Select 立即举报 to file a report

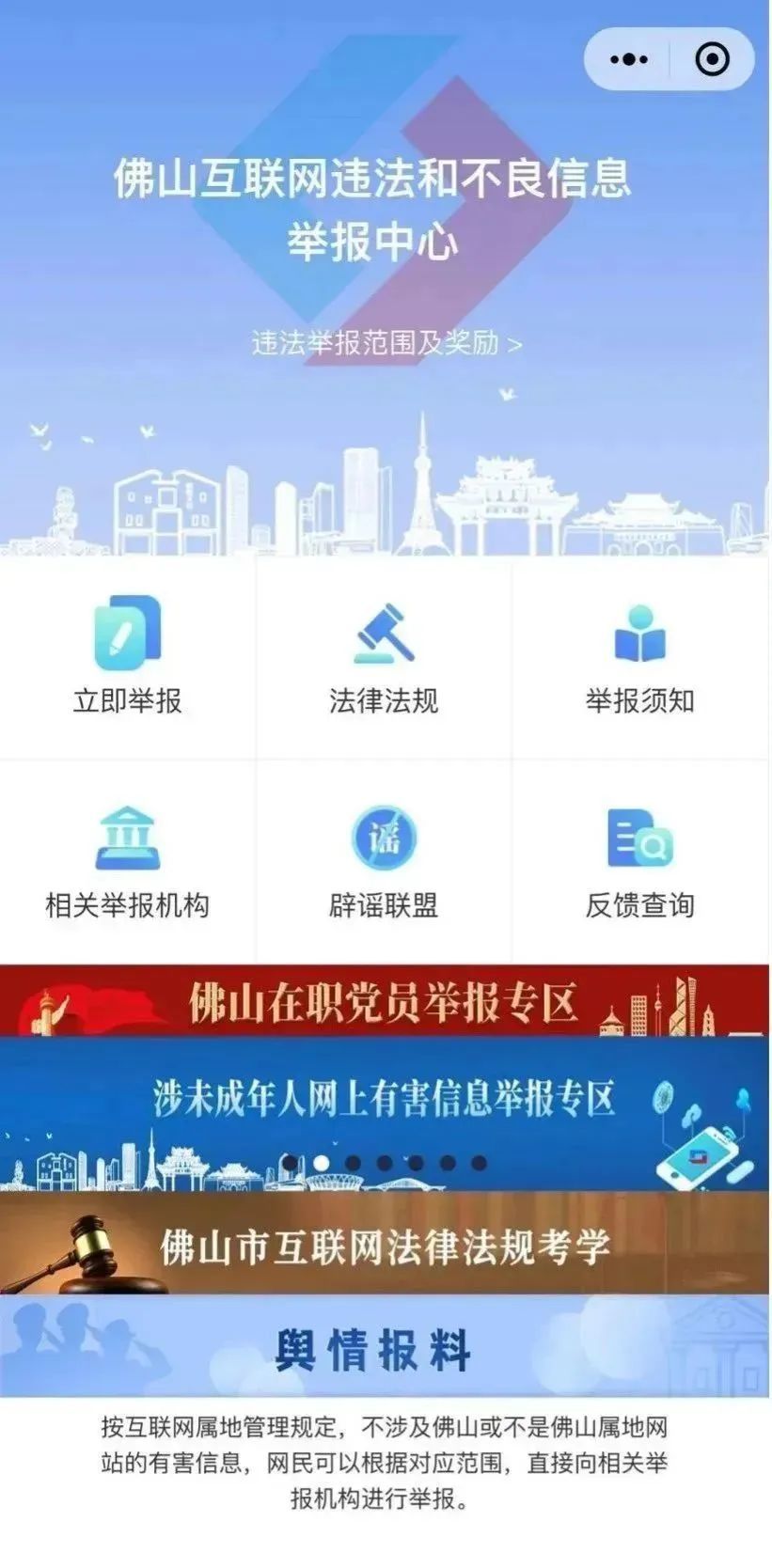127,658
